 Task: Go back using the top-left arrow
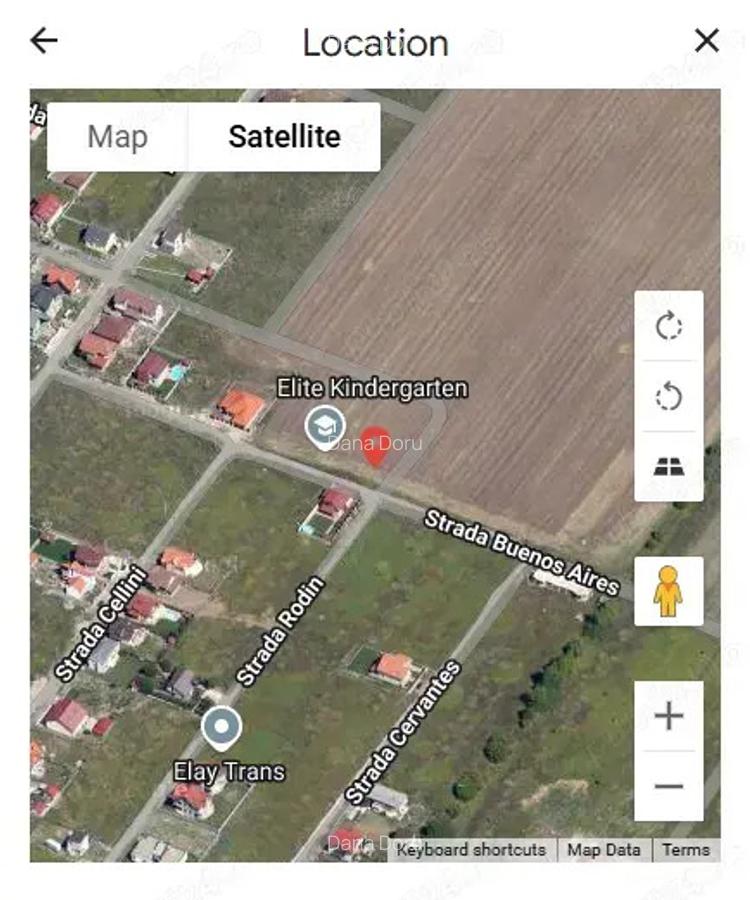44,41
